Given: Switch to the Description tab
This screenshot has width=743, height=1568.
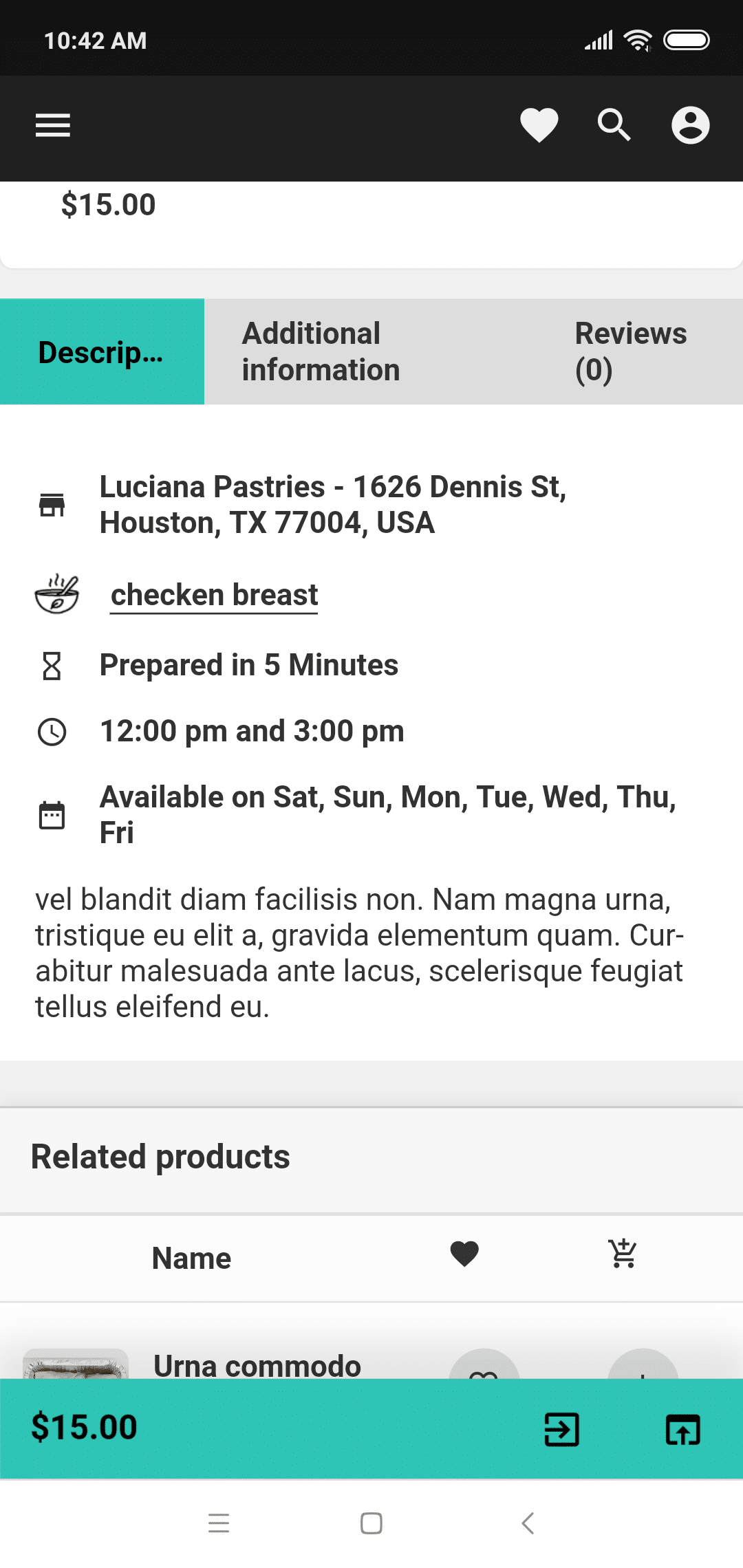Looking at the screenshot, I should click(102, 352).
